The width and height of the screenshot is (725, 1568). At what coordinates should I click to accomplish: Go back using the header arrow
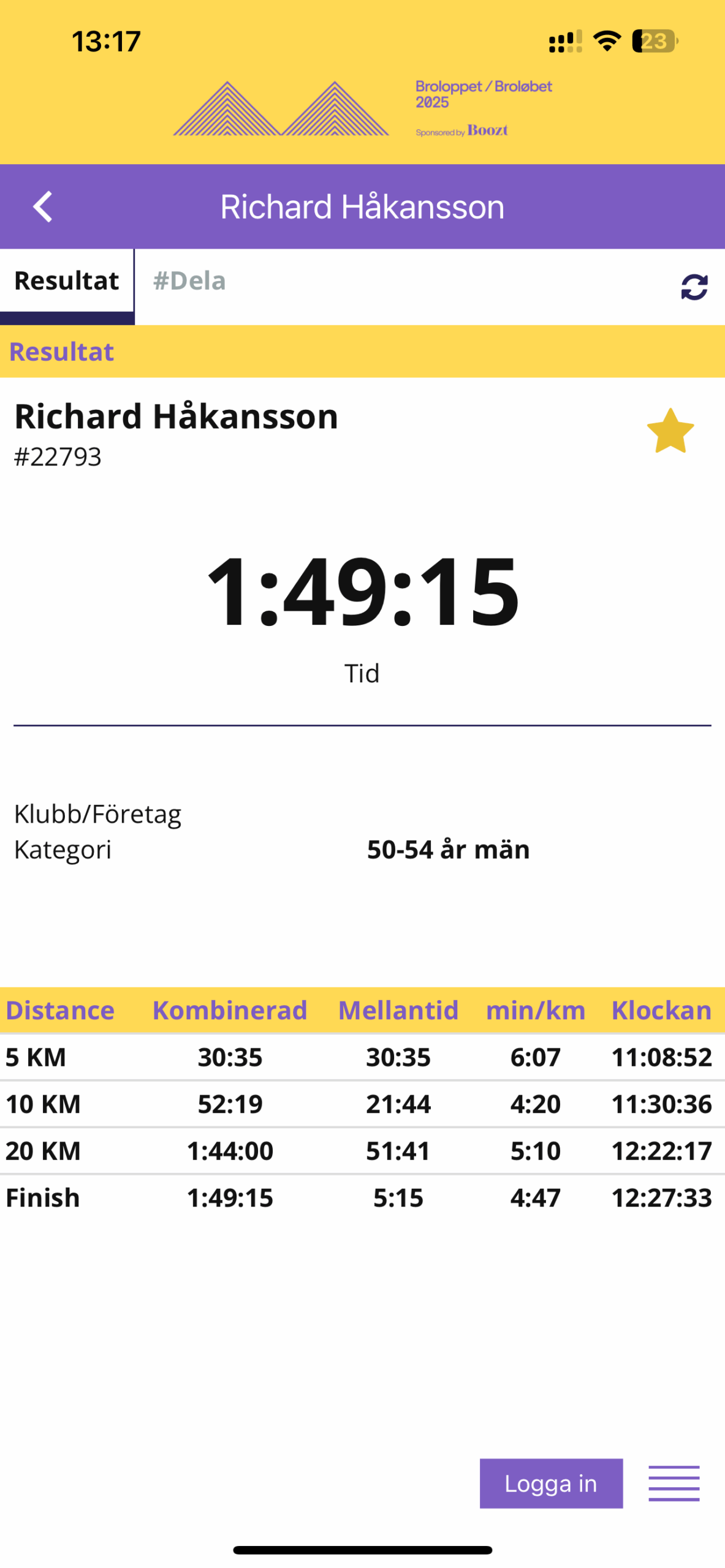(x=43, y=206)
